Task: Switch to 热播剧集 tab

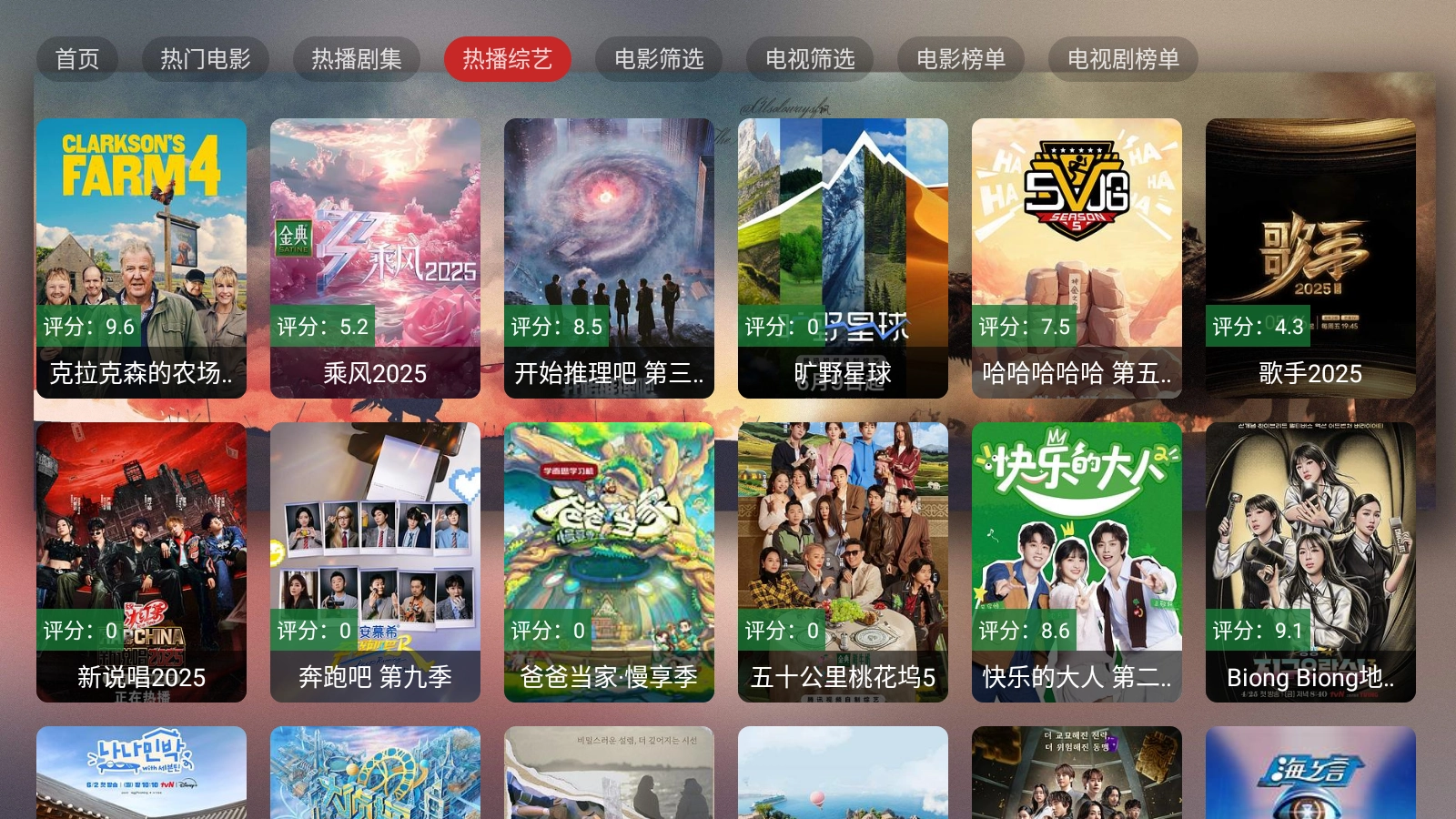Action: 357,59
